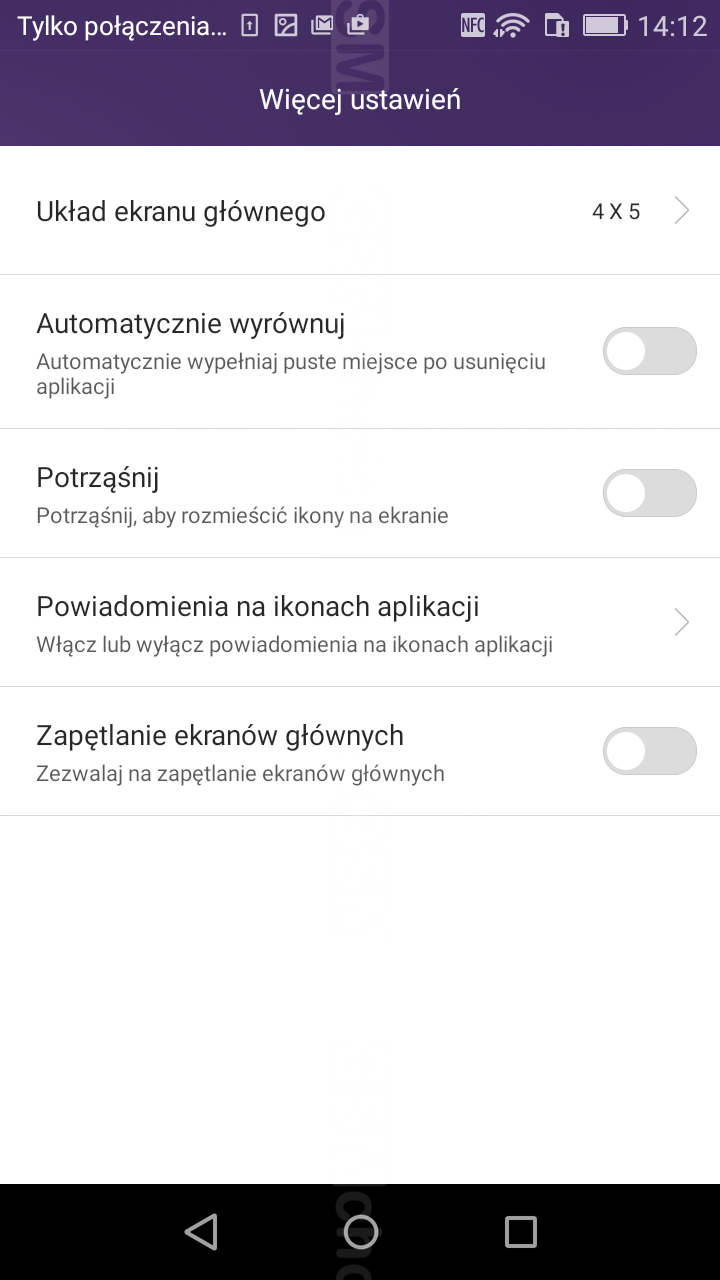Enable the Automatycznie wyrównuj switch
This screenshot has width=720, height=1280.
tap(649, 351)
